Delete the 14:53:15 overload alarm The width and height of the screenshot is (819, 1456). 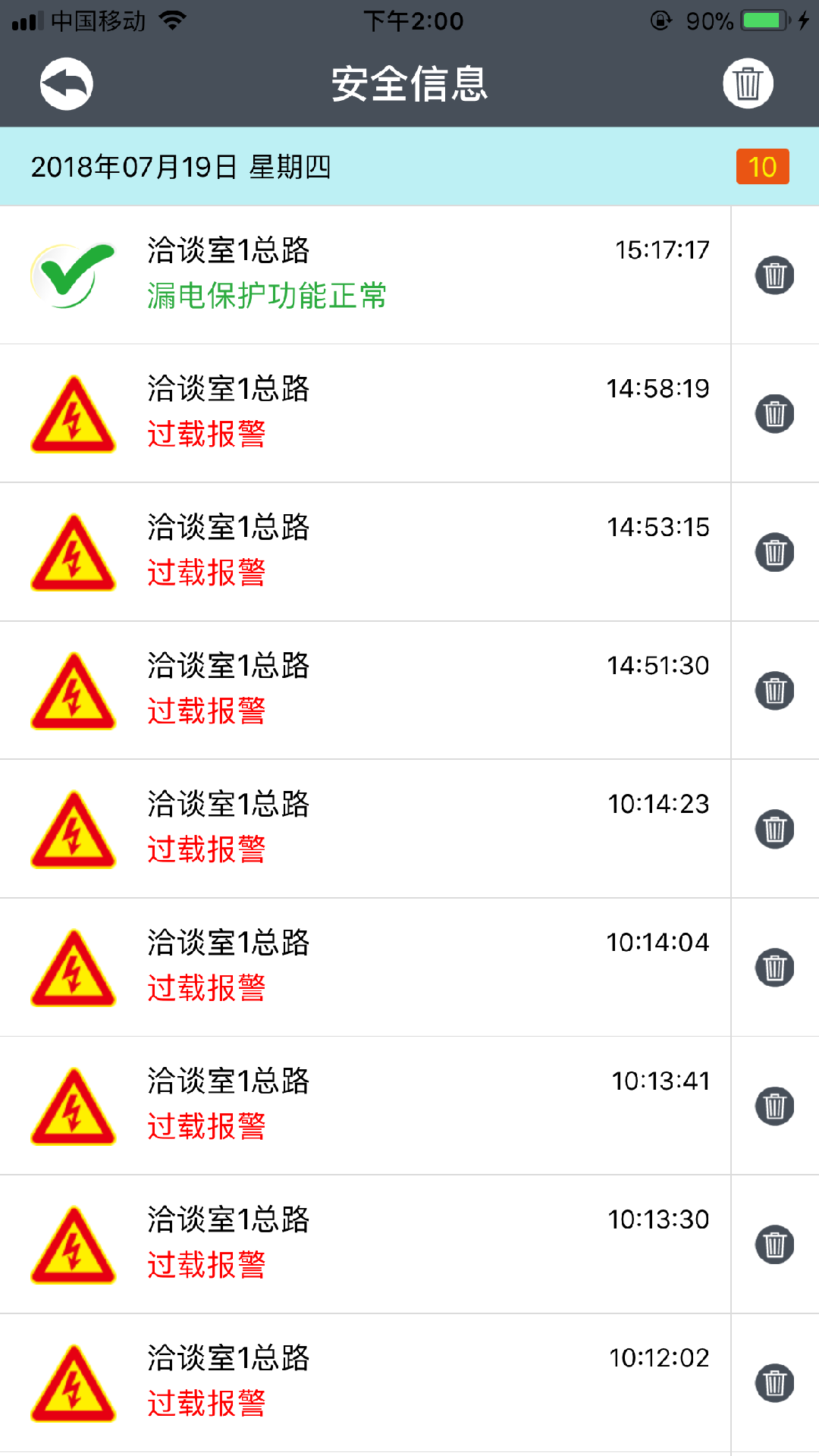pos(774,552)
